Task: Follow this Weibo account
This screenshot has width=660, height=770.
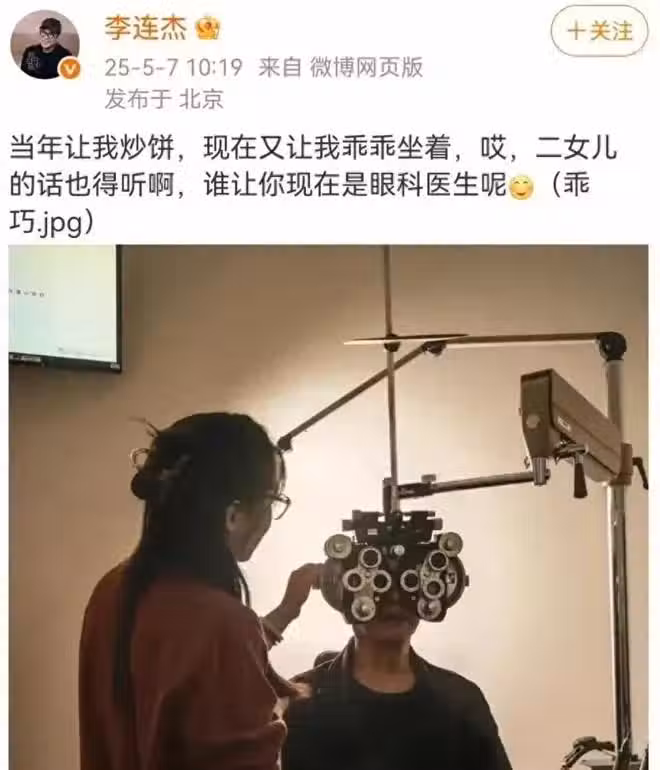Action: pyautogui.click(x=599, y=31)
